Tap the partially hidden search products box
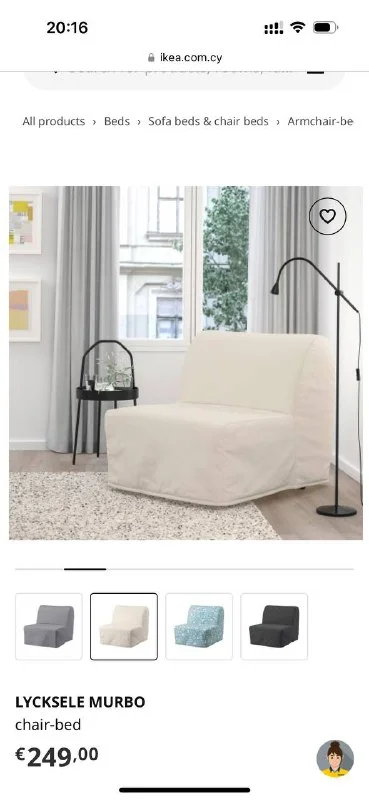 click(184, 78)
